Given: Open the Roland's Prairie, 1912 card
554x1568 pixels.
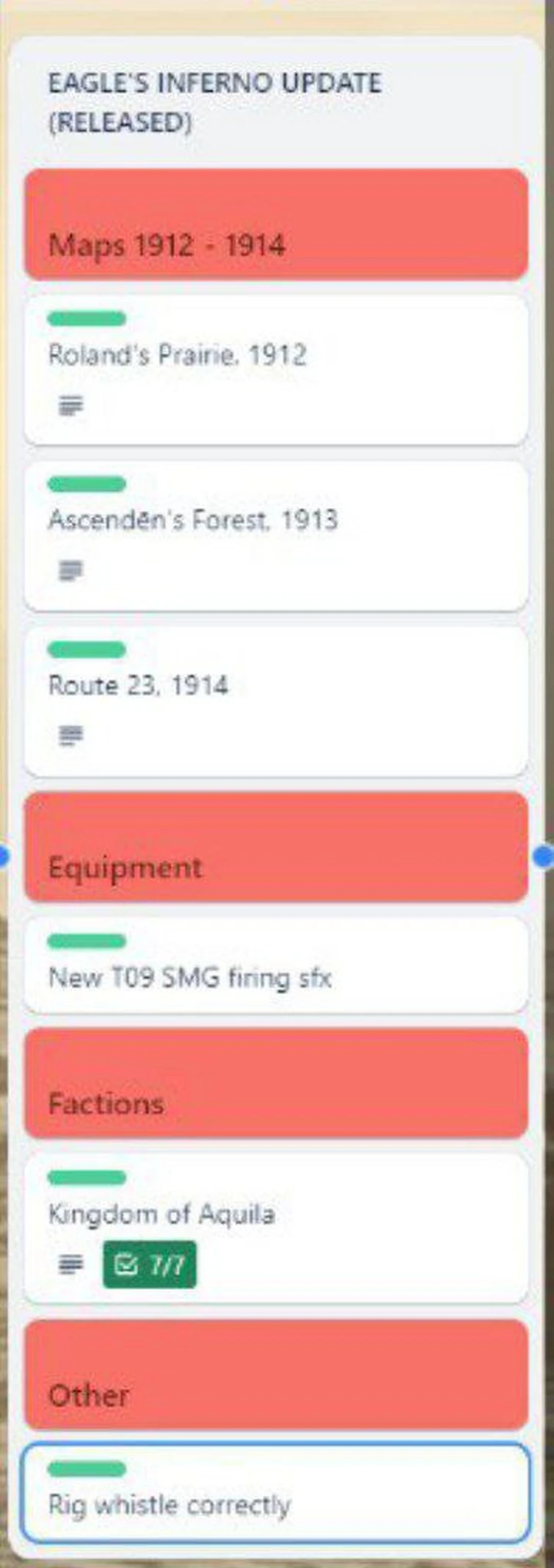Looking at the screenshot, I should pos(276,370).
